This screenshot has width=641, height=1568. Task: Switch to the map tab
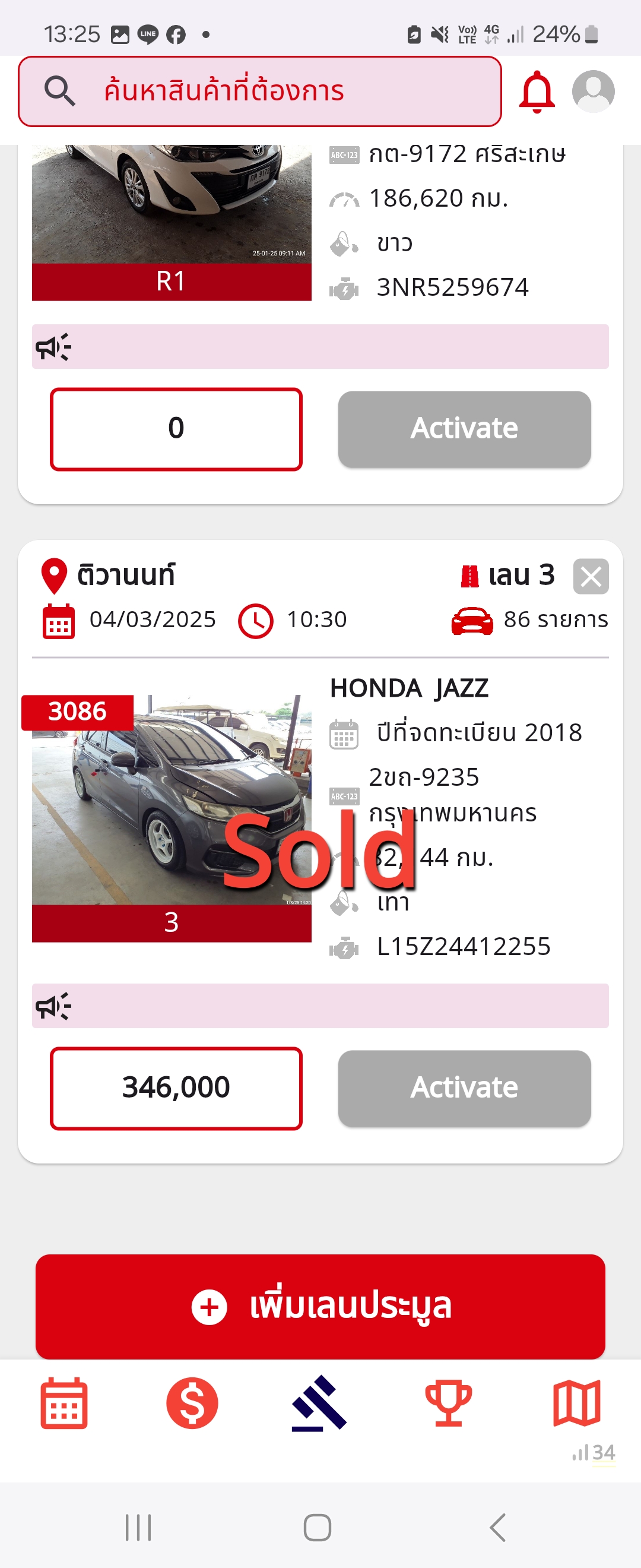click(x=576, y=1403)
